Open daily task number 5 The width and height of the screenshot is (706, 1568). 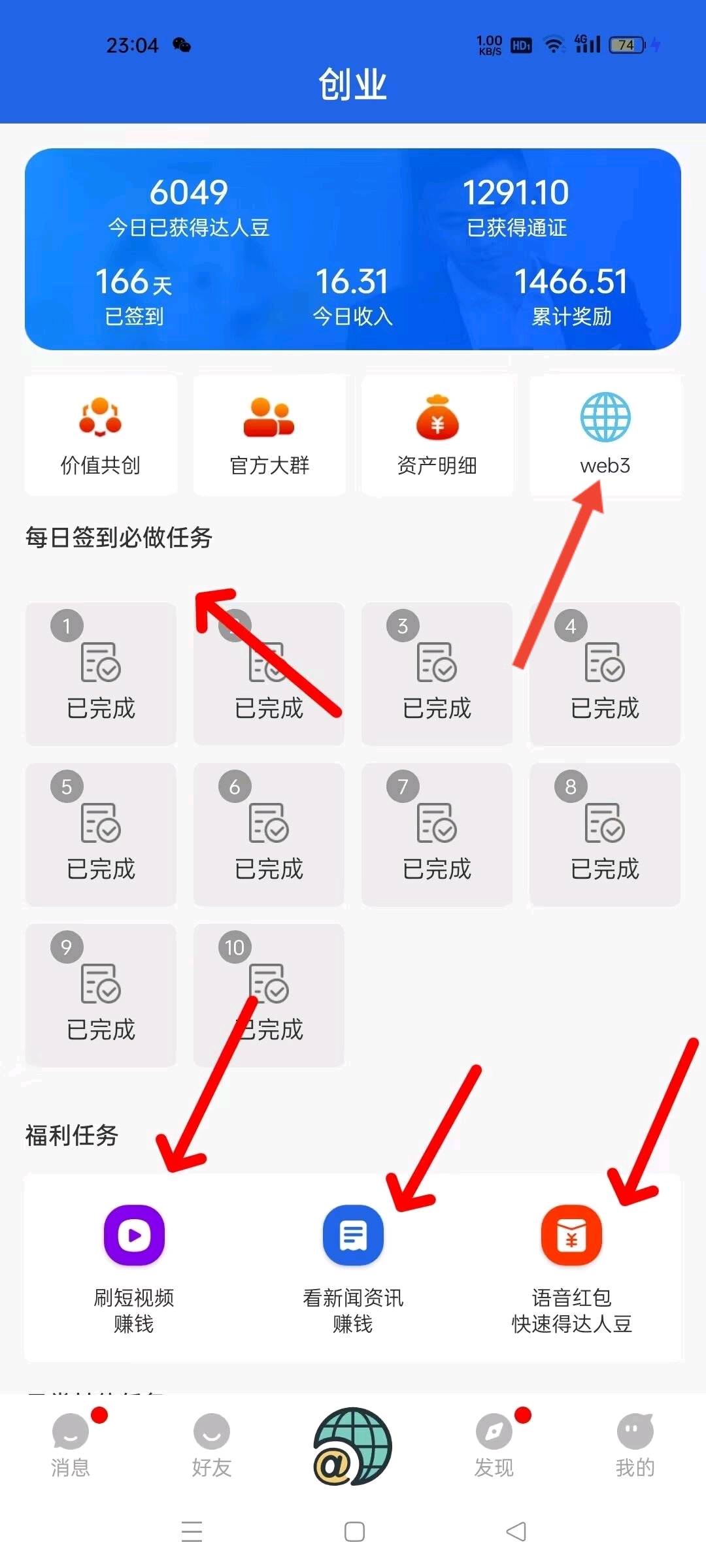click(x=101, y=835)
